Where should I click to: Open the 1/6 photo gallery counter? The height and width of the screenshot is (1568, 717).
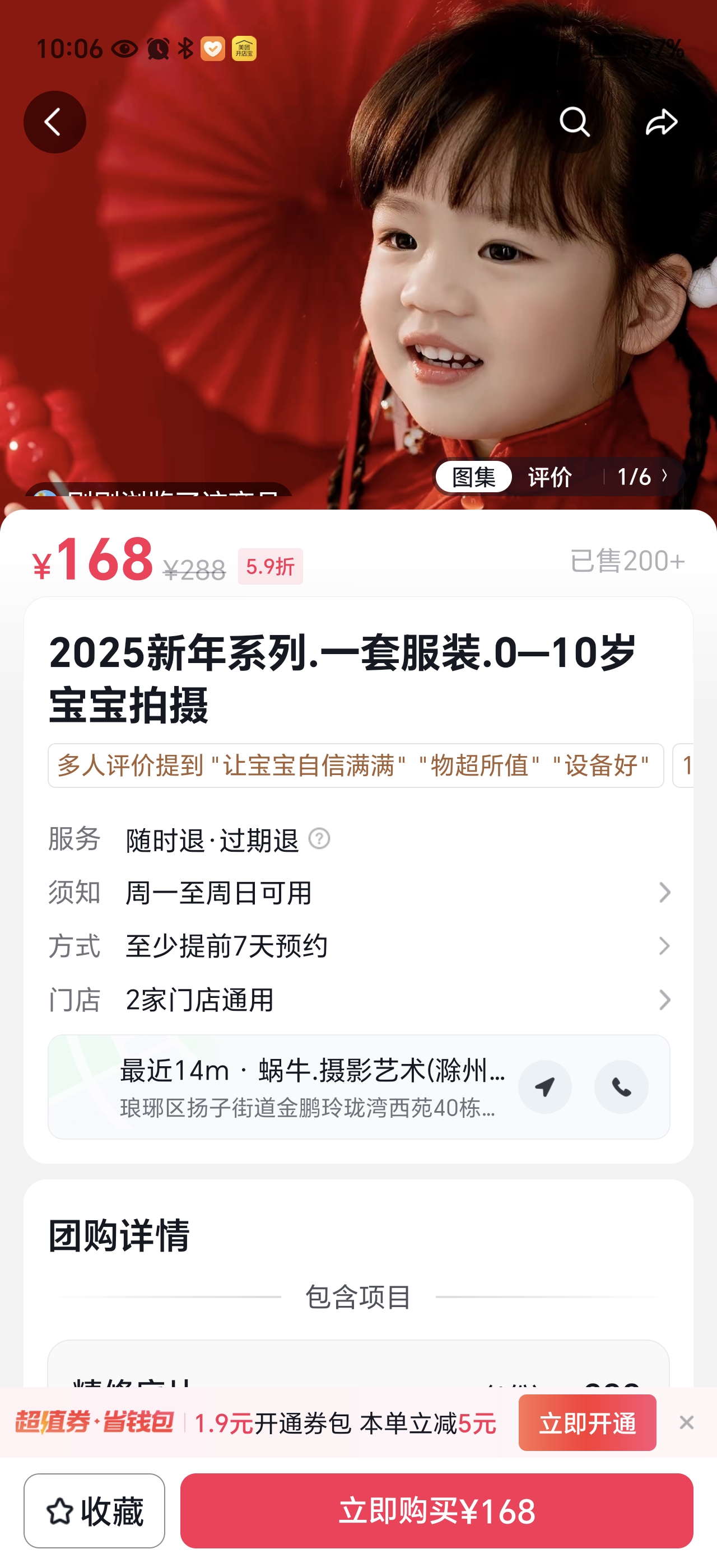(642, 477)
